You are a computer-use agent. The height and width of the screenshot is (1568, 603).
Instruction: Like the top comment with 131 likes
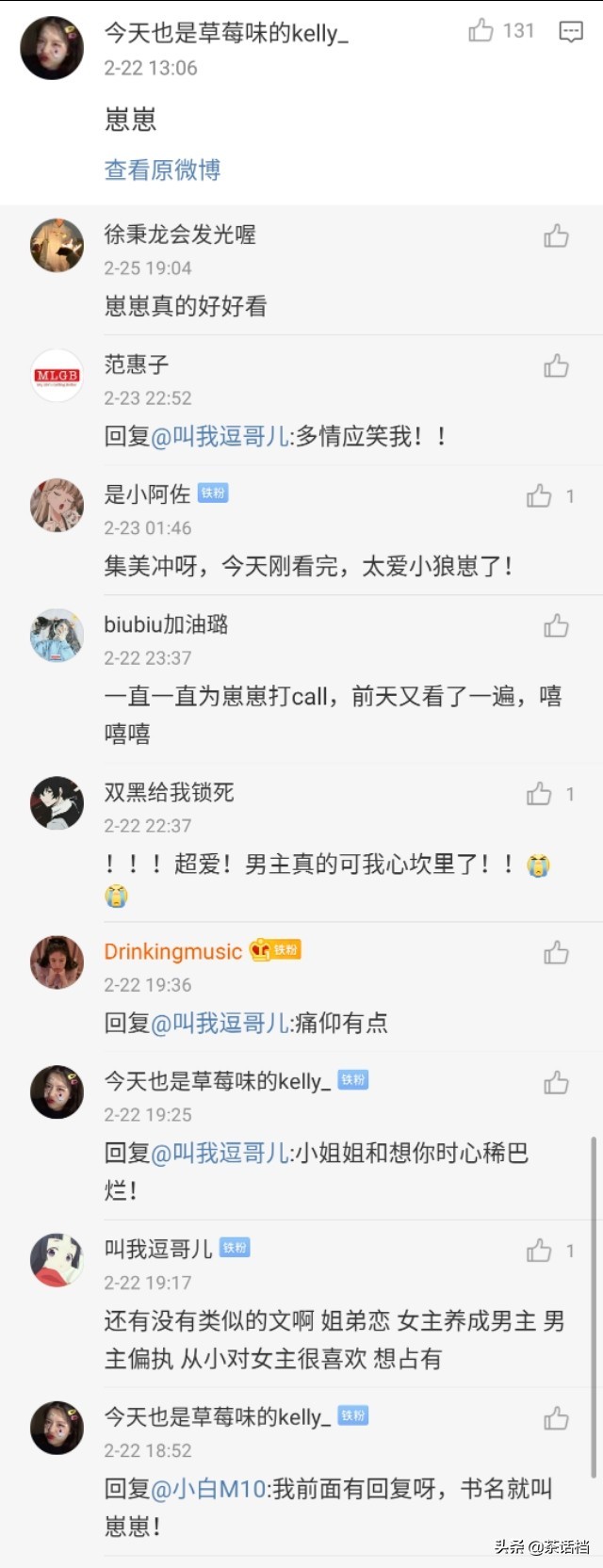pyautogui.click(x=481, y=31)
